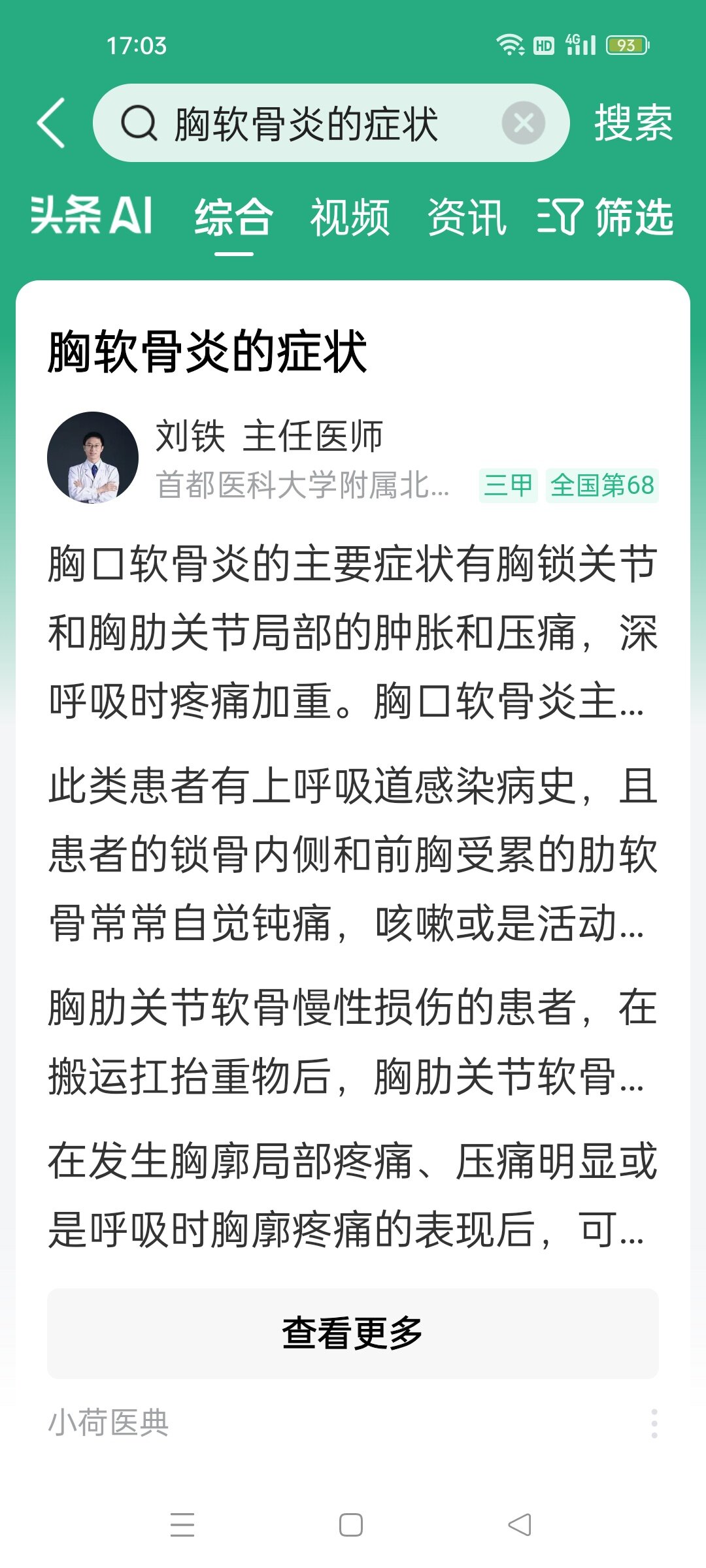Open recent apps from navigation bar
Image resolution: width=706 pixels, height=1568 pixels.
pyautogui.click(x=182, y=1525)
